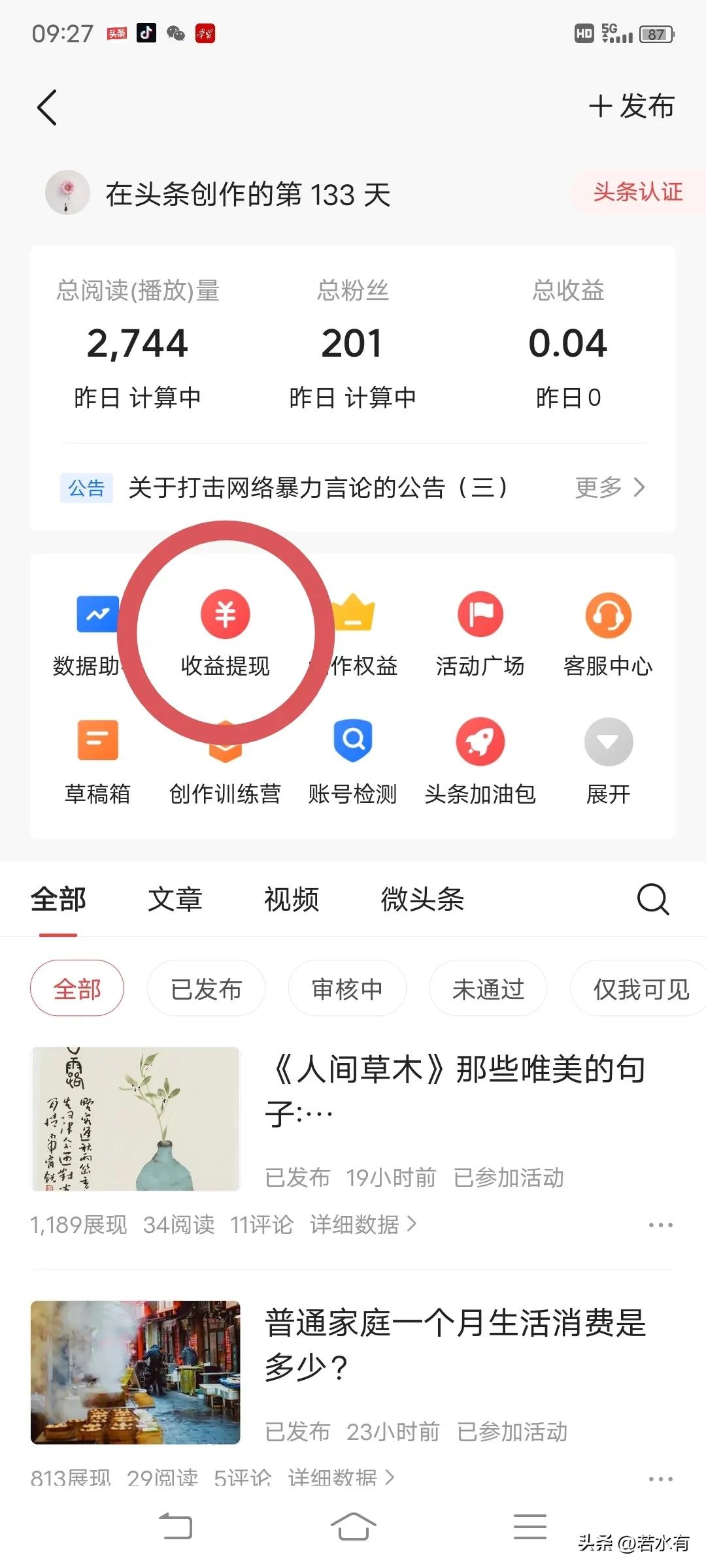This screenshot has width=706, height=1568.
Task: Enable the 仅我可见 visibility filter
Action: [x=637, y=988]
